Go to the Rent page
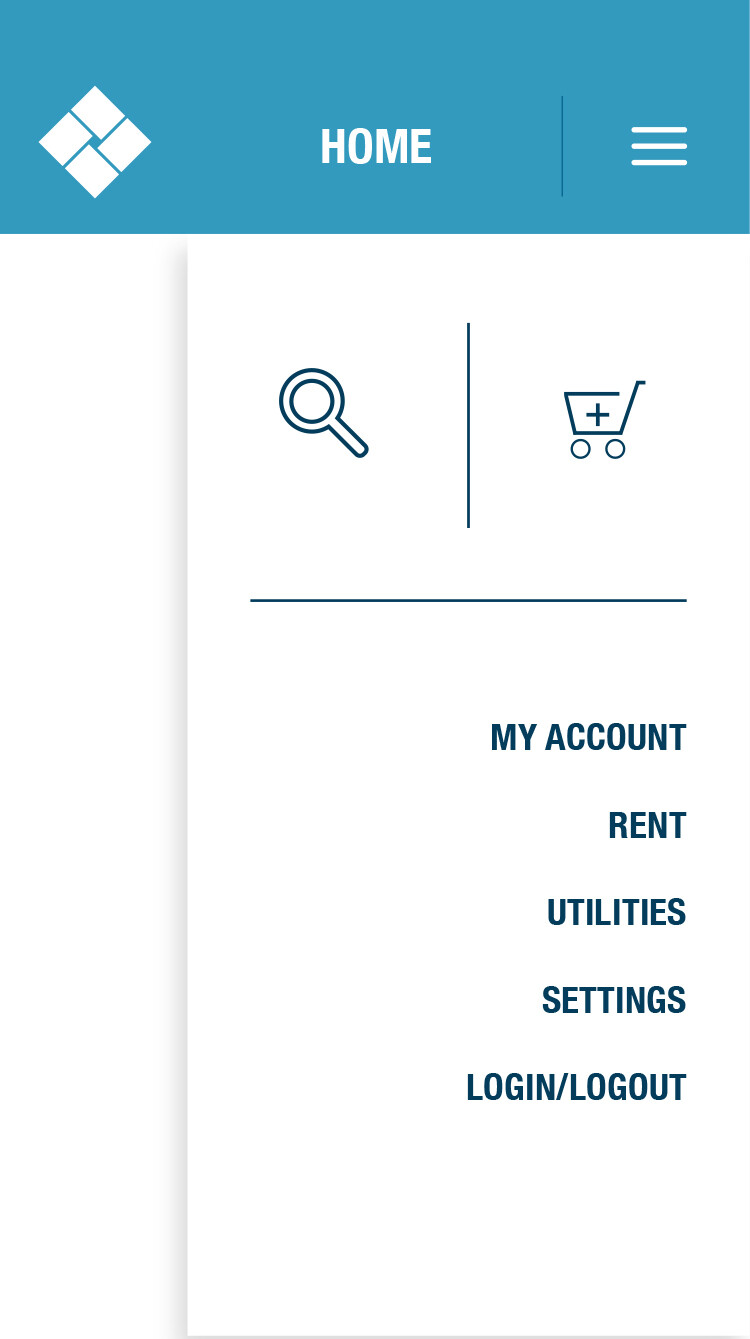Image resolution: width=750 pixels, height=1339 pixels. pos(647,826)
